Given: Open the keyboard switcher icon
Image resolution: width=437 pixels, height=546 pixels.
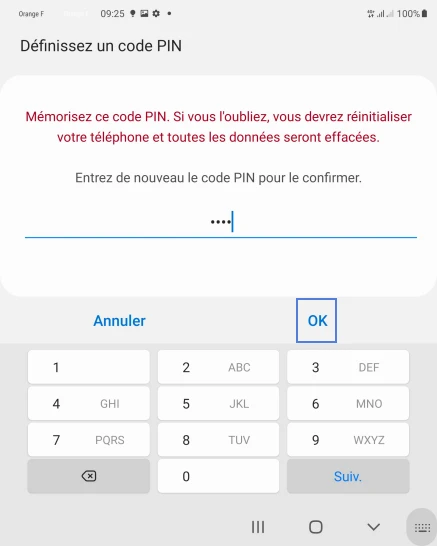Looking at the screenshot, I should (422, 528).
